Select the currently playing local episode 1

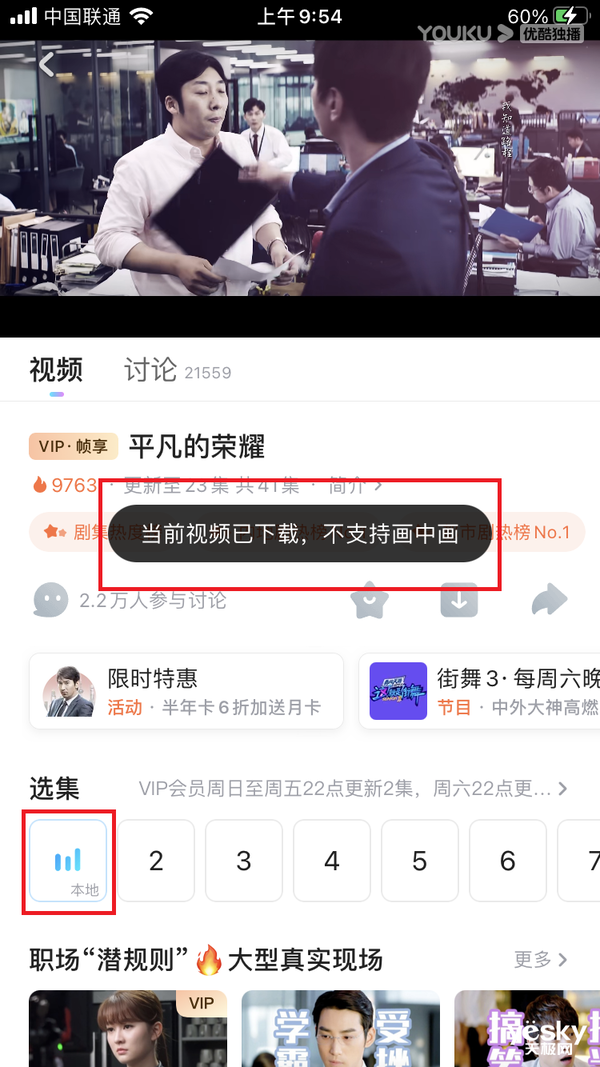(x=68, y=860)
